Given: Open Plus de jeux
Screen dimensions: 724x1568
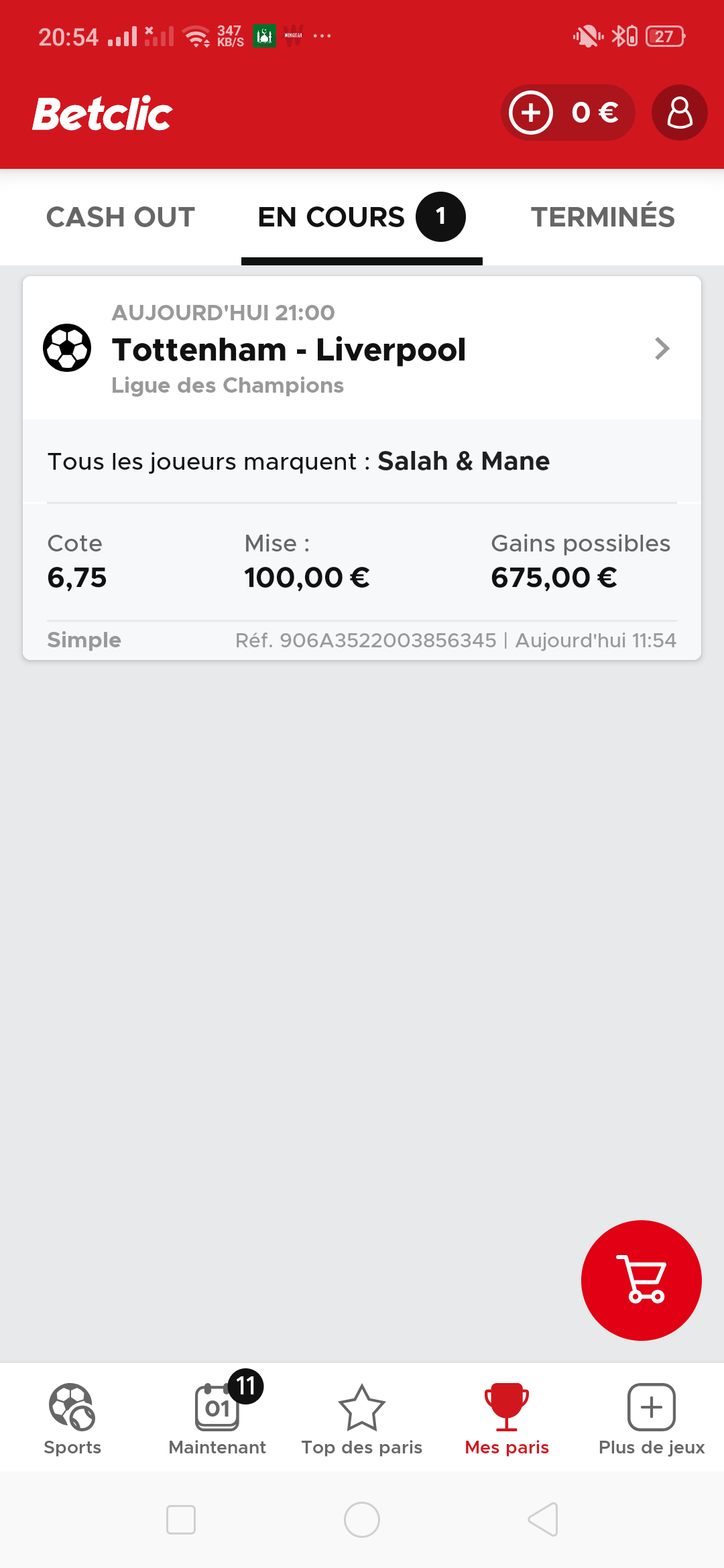Looking at the screenshot, I should pos(652,1419).
